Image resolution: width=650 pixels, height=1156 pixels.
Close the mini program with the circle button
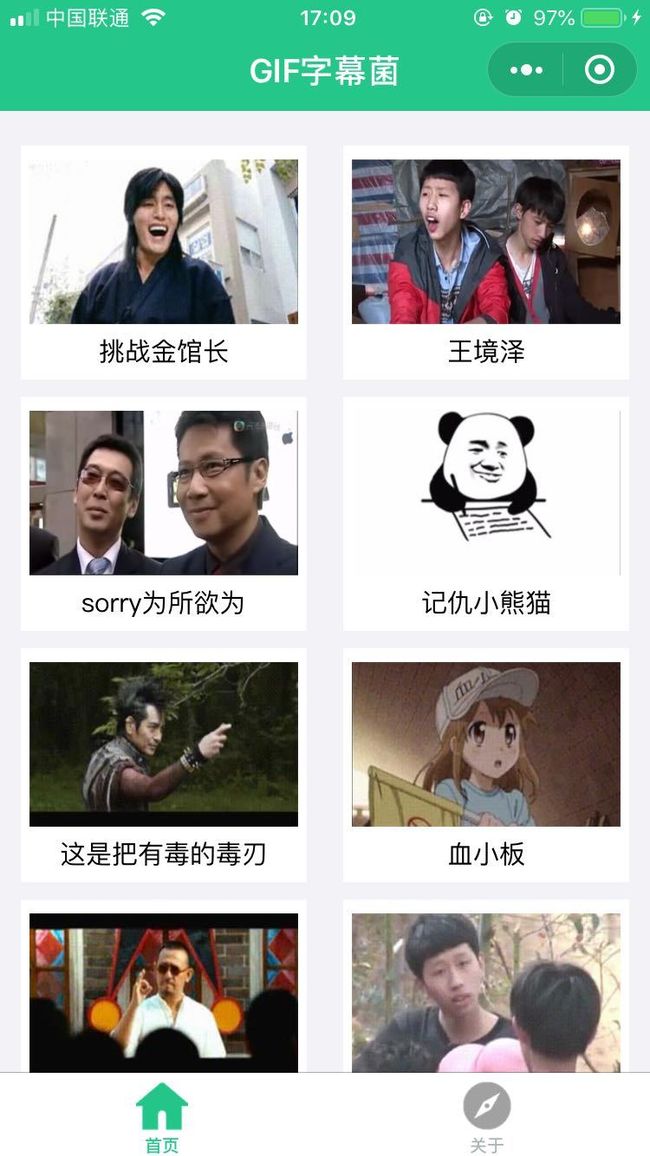point(599,70)
